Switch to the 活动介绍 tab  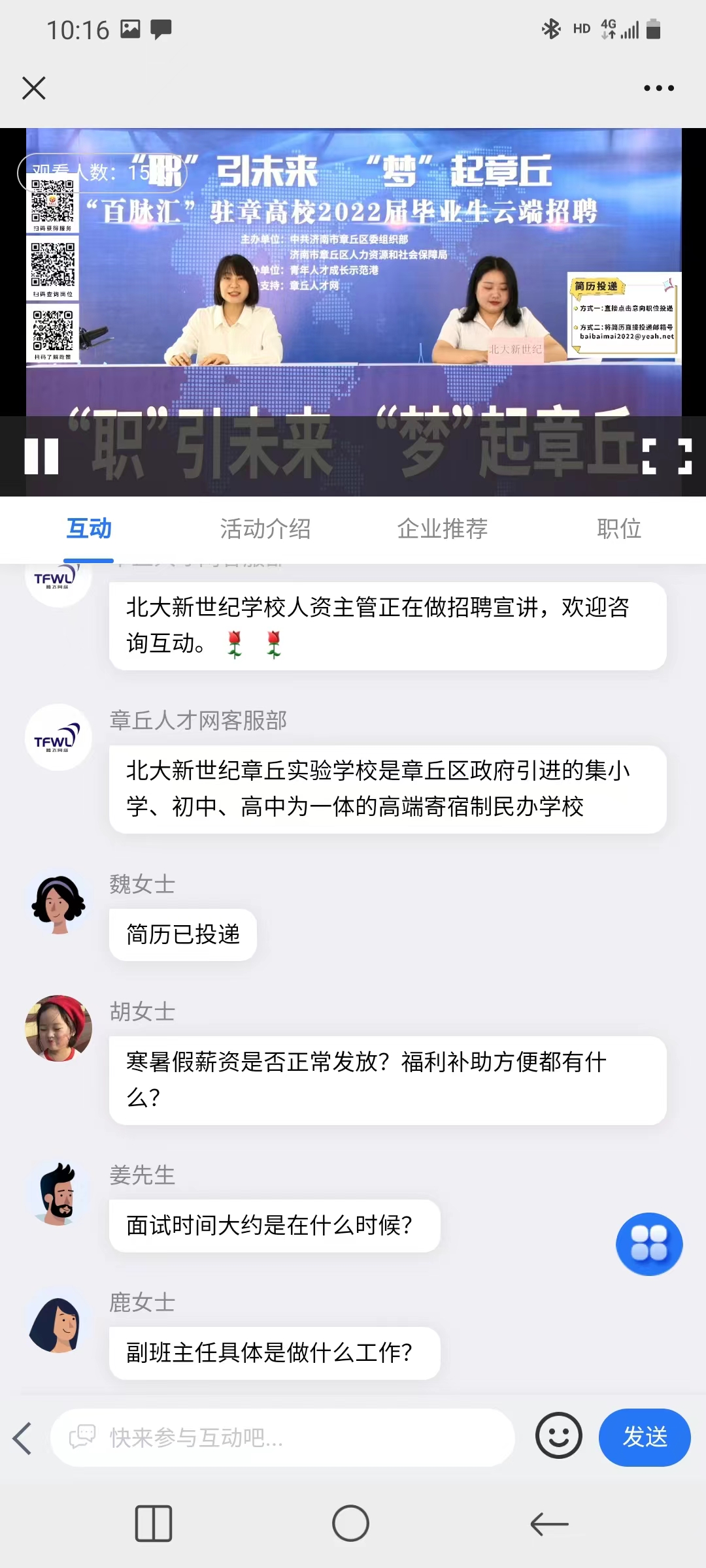[265, 529]
